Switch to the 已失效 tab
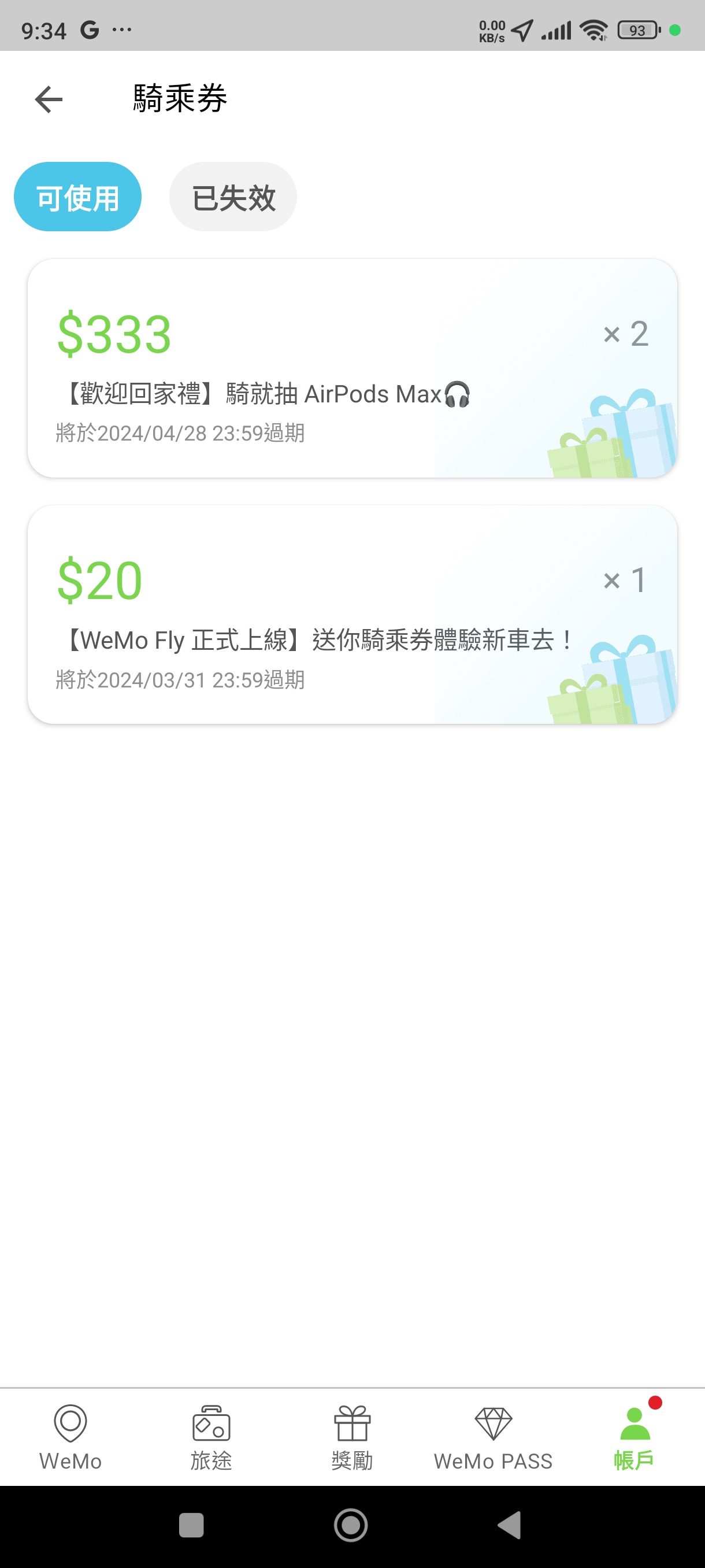The height and width of the screenshot is (1568, 705). point(233,197)
